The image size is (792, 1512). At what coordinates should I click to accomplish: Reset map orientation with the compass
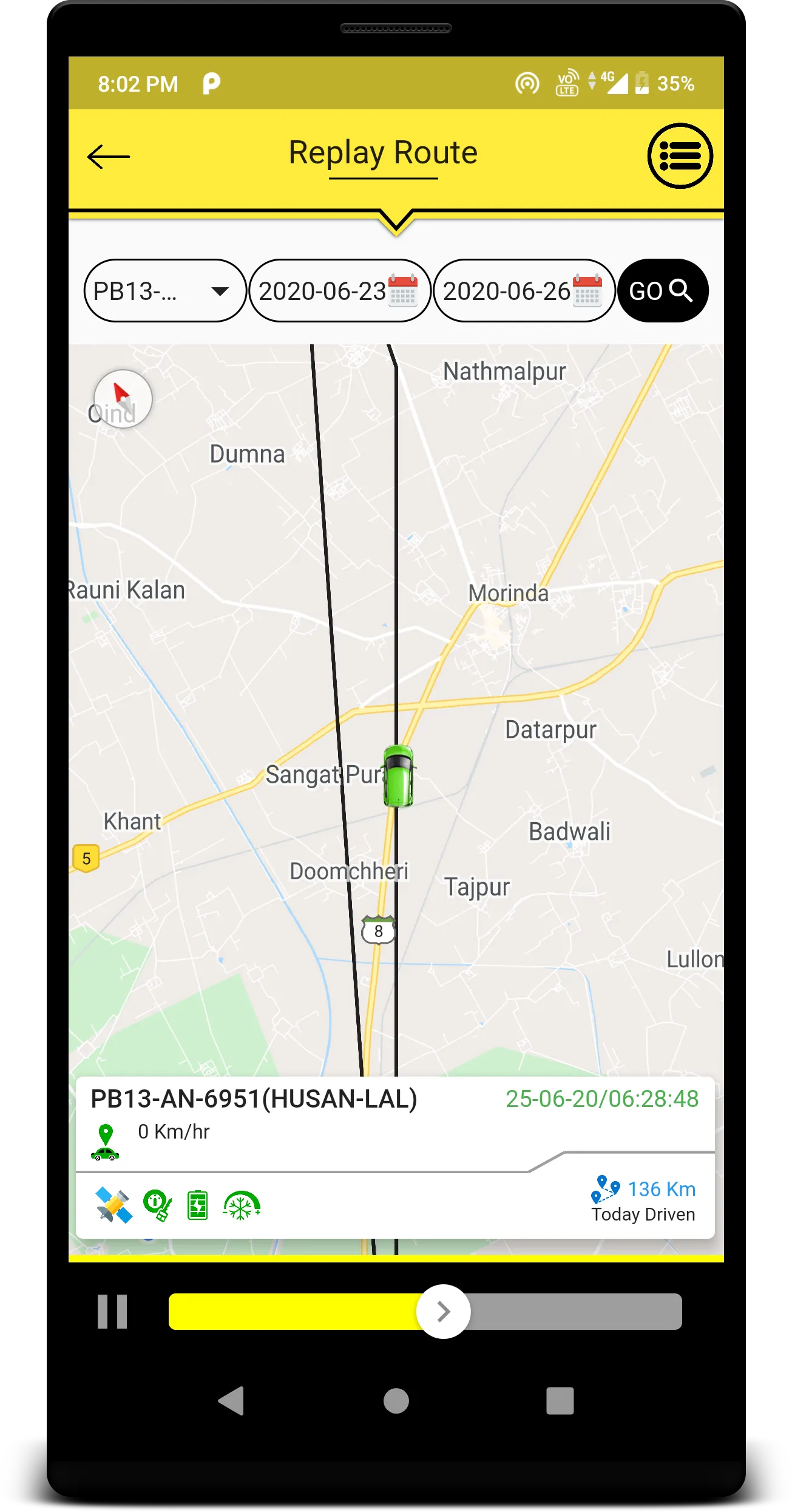[x=123, y=399]
